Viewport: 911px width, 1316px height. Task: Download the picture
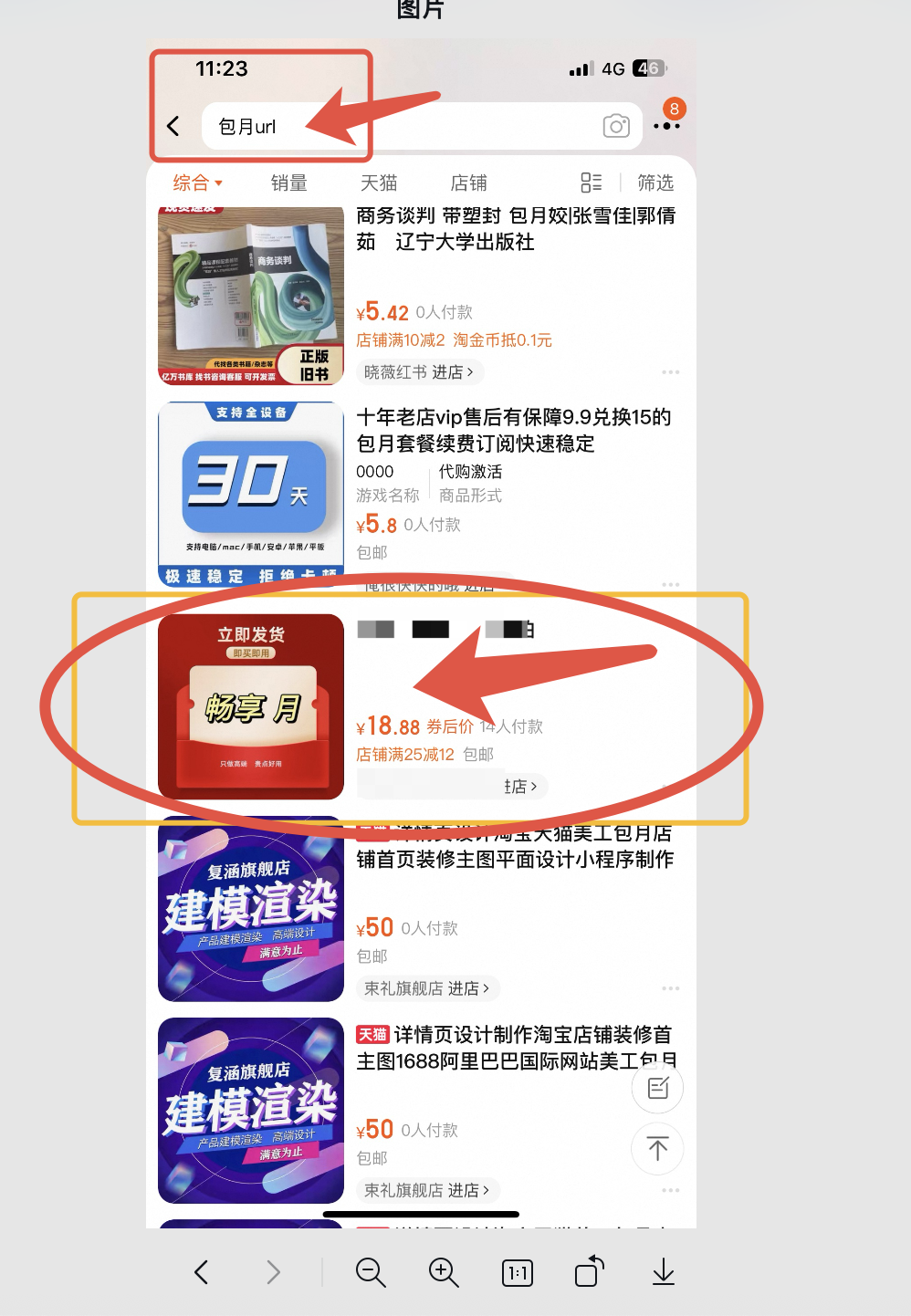tap(664, 1272)
